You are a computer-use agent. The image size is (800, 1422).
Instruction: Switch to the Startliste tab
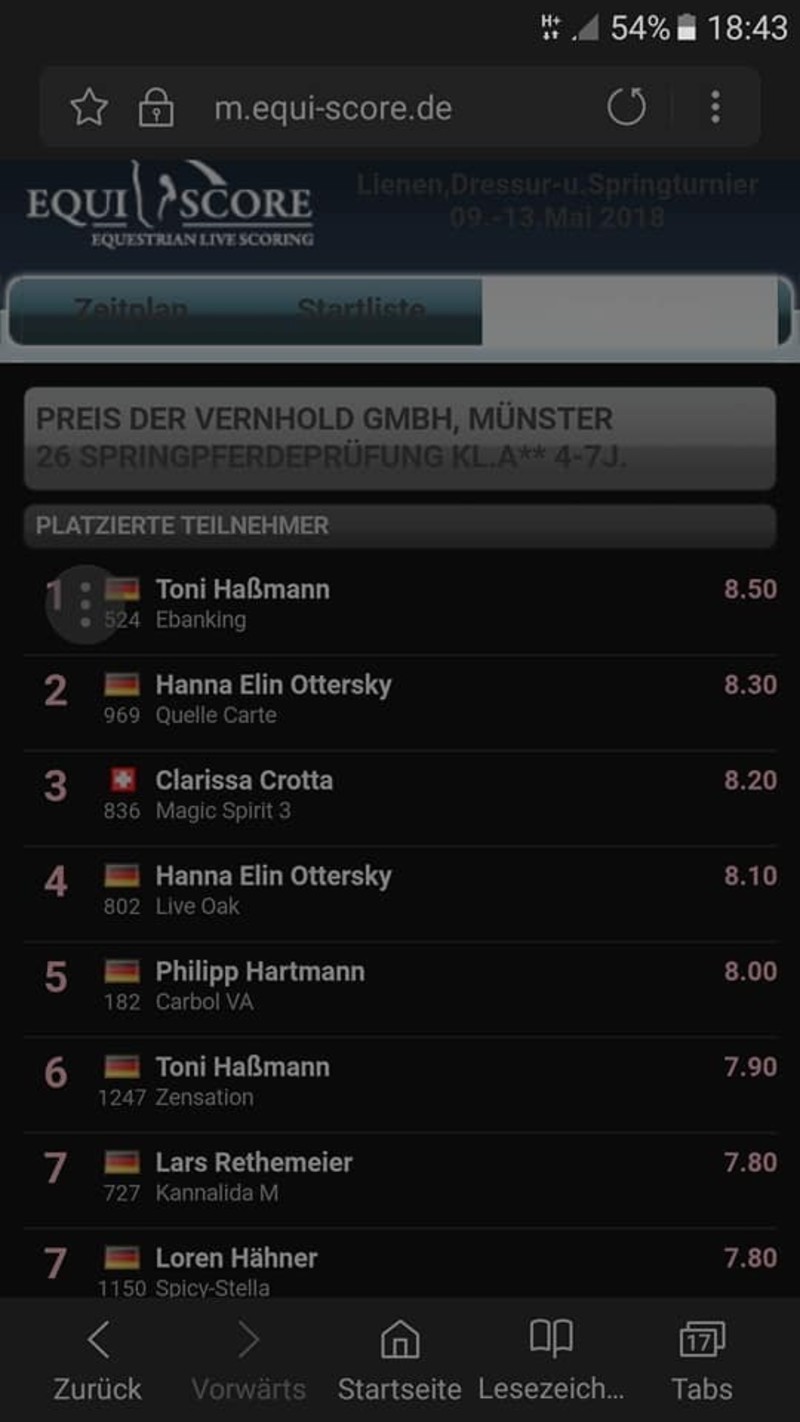pyautogui.click(x=361, y=310)
